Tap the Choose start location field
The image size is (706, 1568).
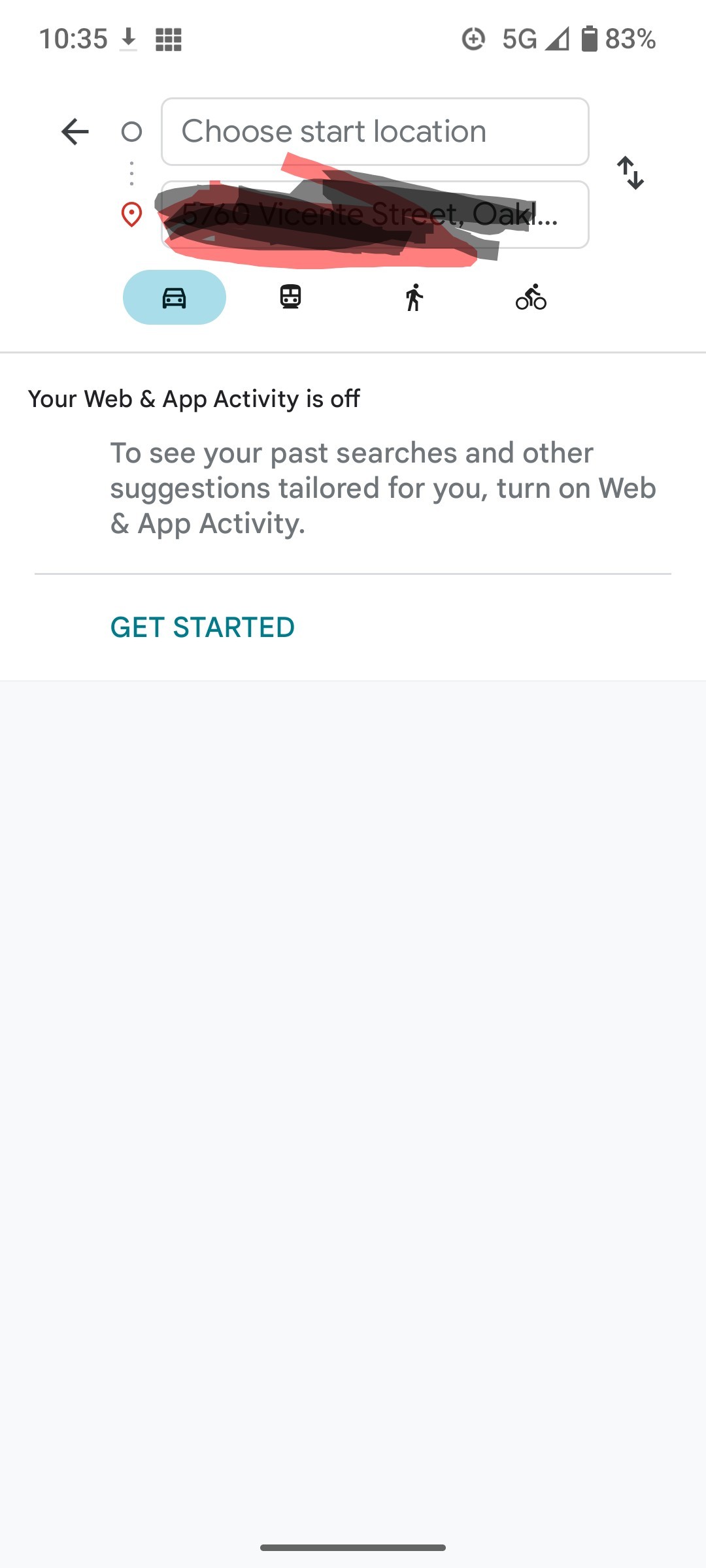tap(375, 131)
